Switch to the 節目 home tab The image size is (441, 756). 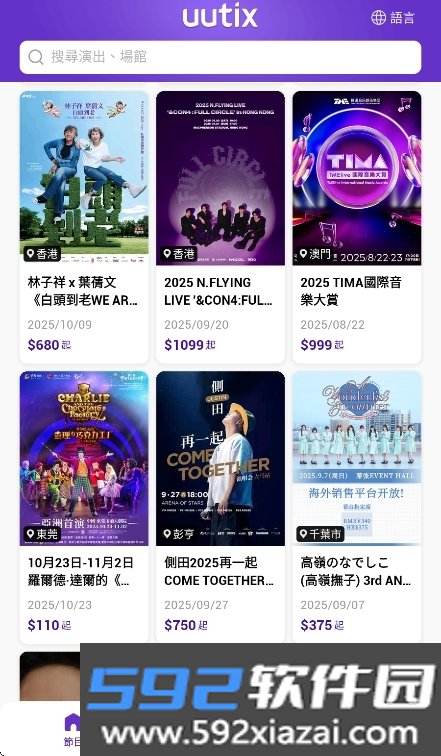tap(72, 729)
